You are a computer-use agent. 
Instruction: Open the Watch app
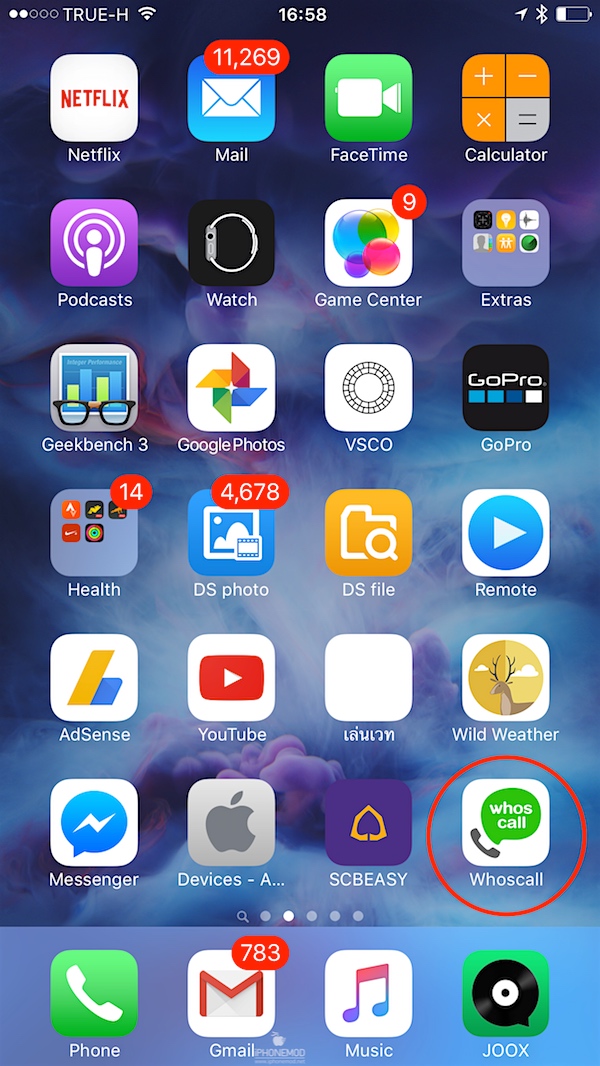click(x=231, y=243)
